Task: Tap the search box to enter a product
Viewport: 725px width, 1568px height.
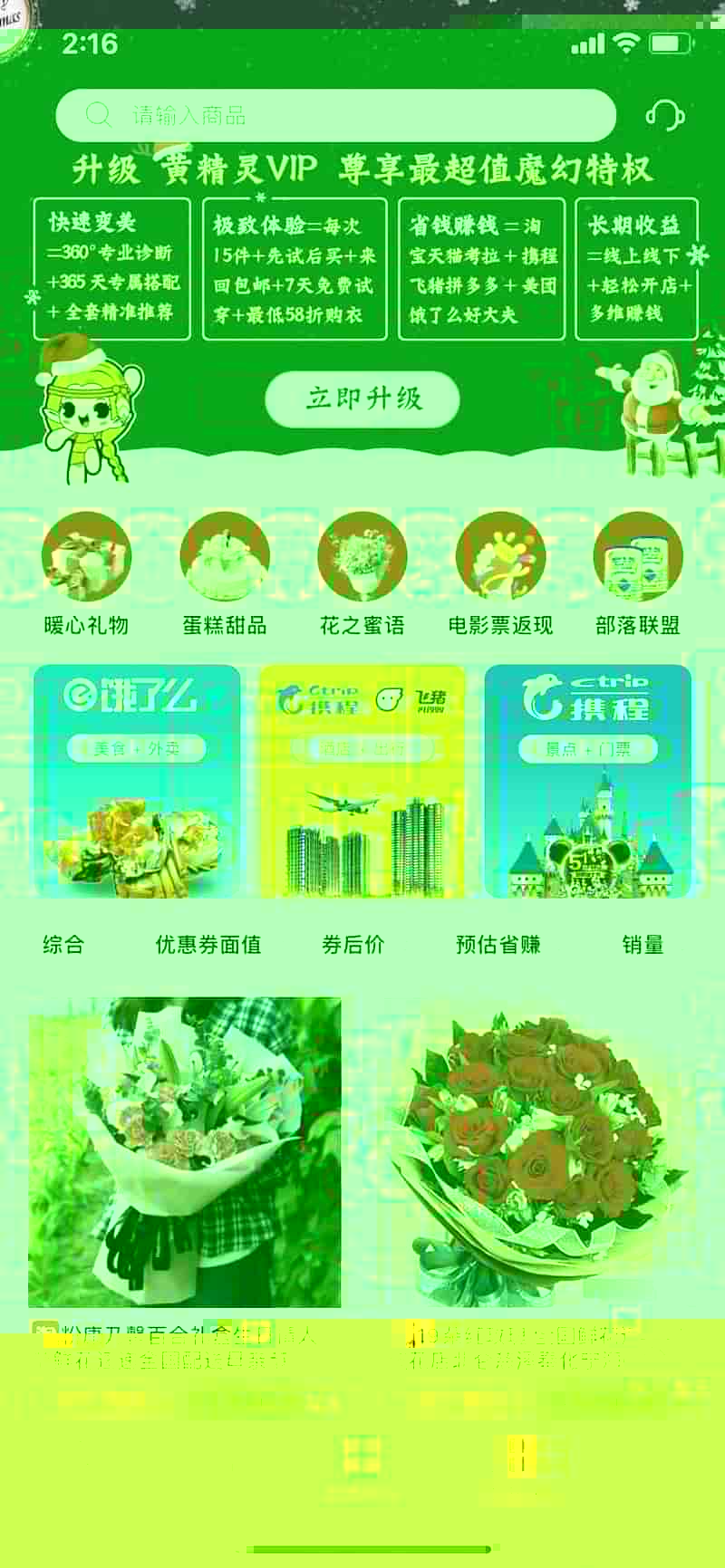Action: pyautogui.click(x=335, y=115)
